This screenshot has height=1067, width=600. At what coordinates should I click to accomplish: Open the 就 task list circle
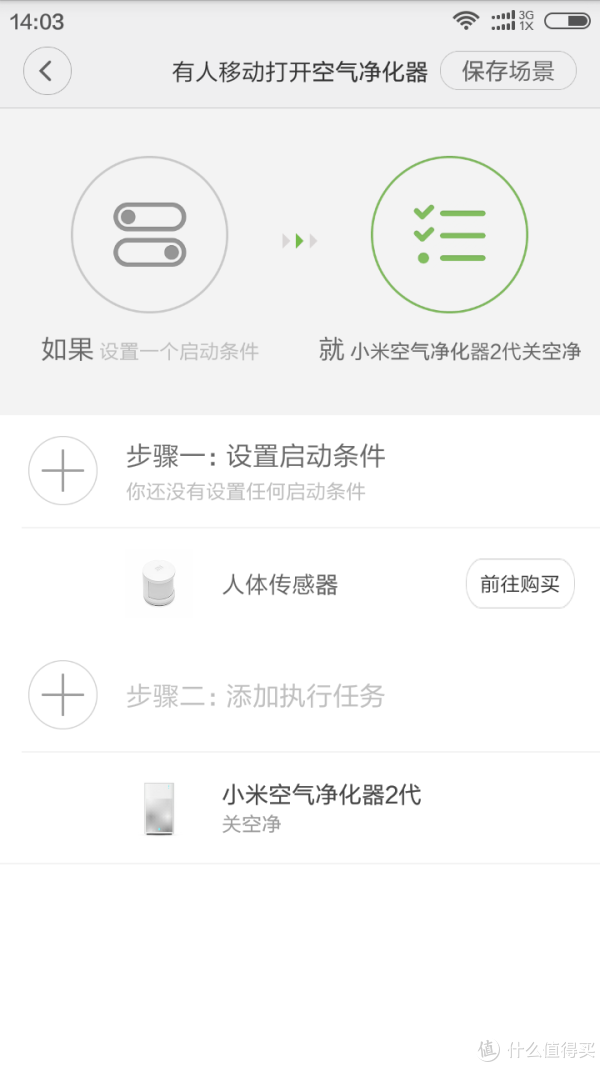pyautogui.click(x=449, y=235)
